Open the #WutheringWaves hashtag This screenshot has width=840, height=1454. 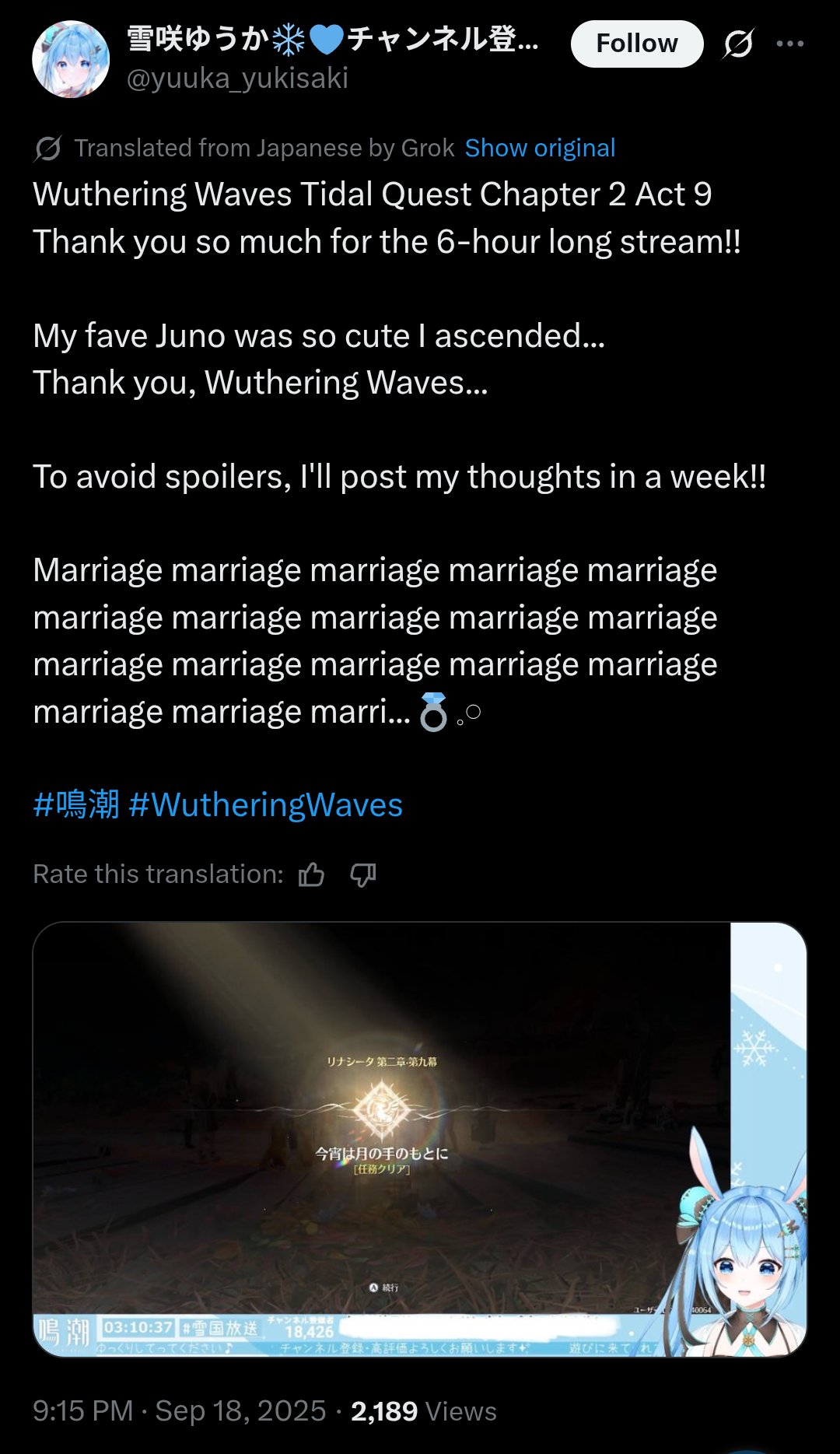[x=265, y=804]
